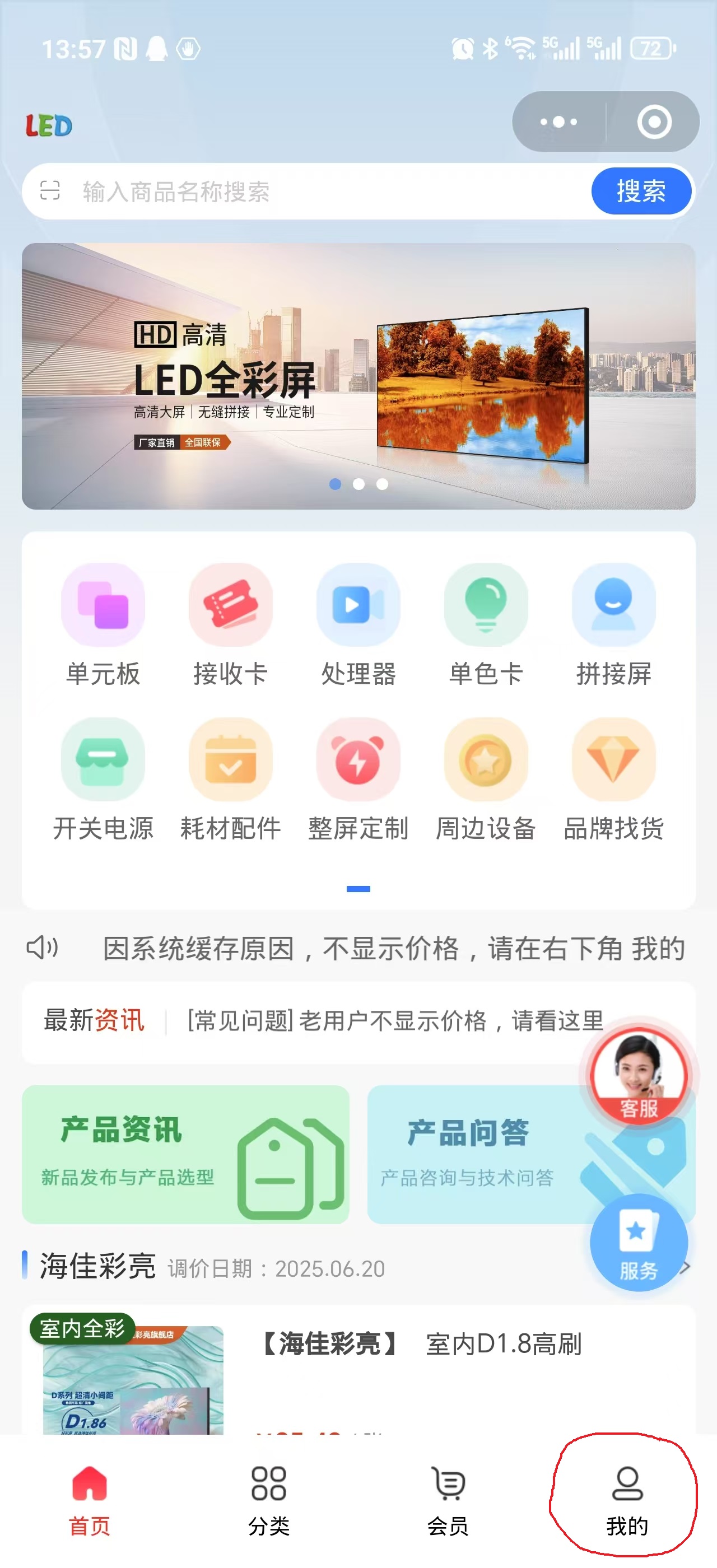Viewport: 717px width, 1568px height.
Task: Switch to the 我的 tab
Action: 627,1500
